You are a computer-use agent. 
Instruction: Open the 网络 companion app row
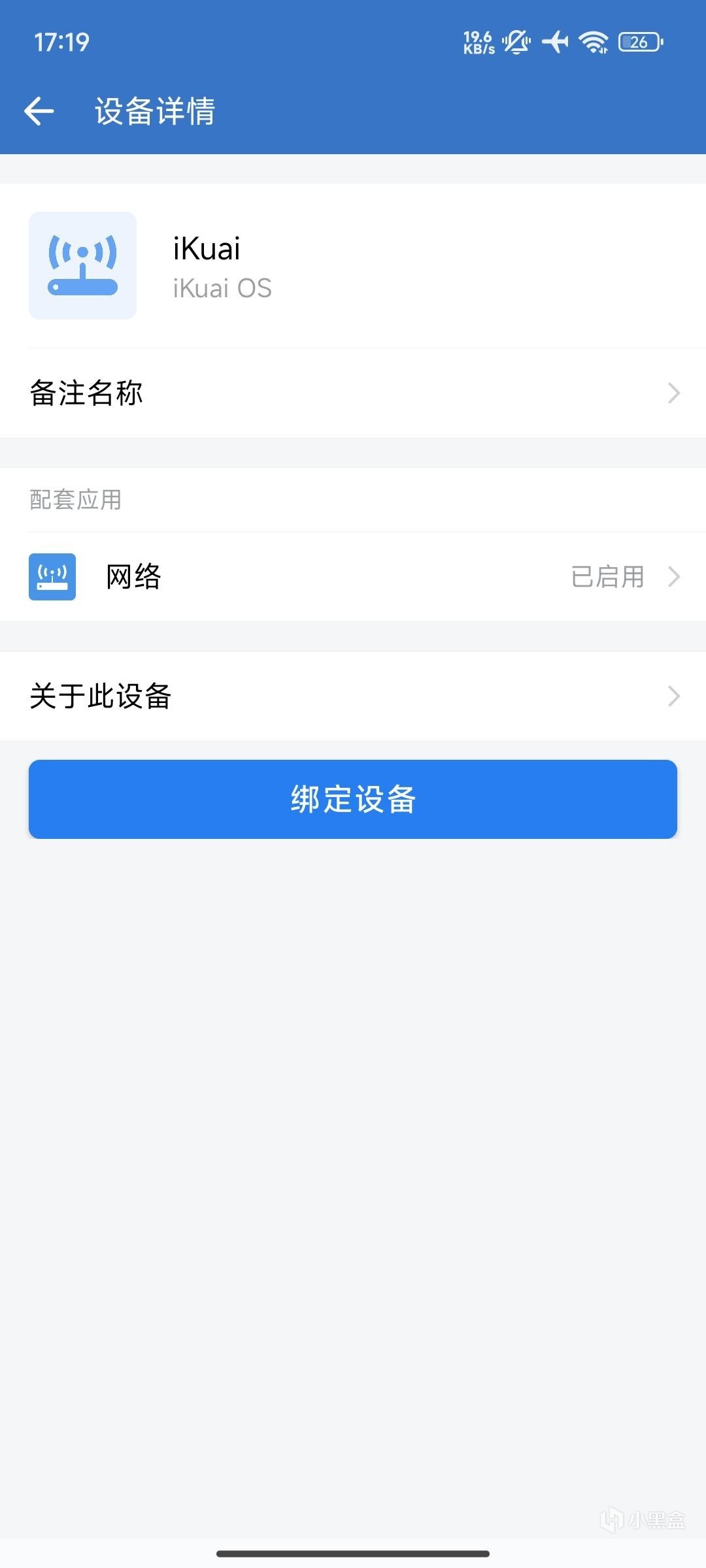tap(353, 577)
